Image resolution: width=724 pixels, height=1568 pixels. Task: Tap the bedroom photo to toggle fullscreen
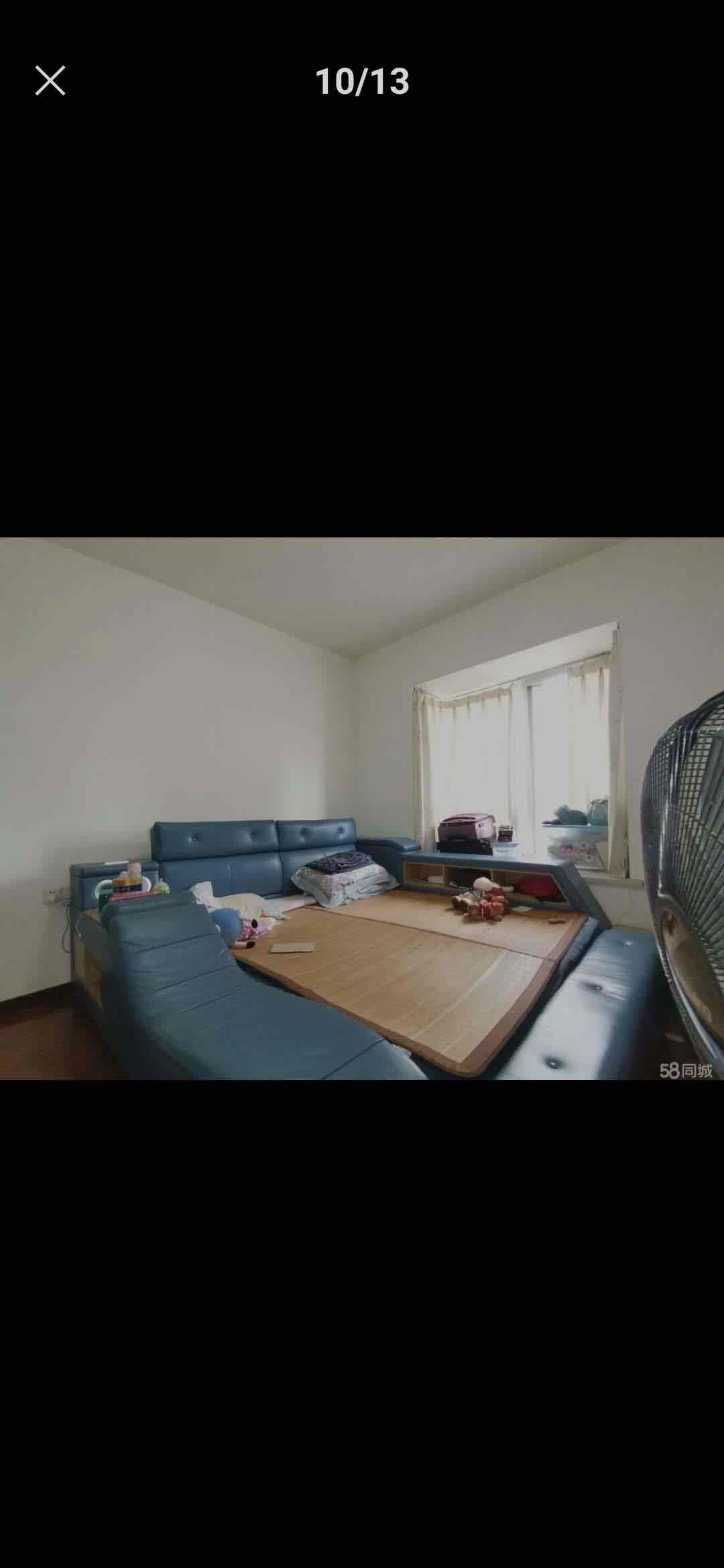[362, 808]
